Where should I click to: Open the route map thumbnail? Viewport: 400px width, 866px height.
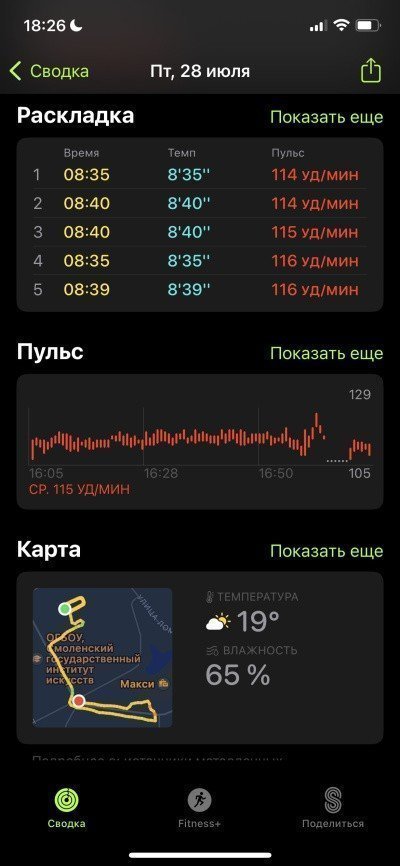click(102, 657)
